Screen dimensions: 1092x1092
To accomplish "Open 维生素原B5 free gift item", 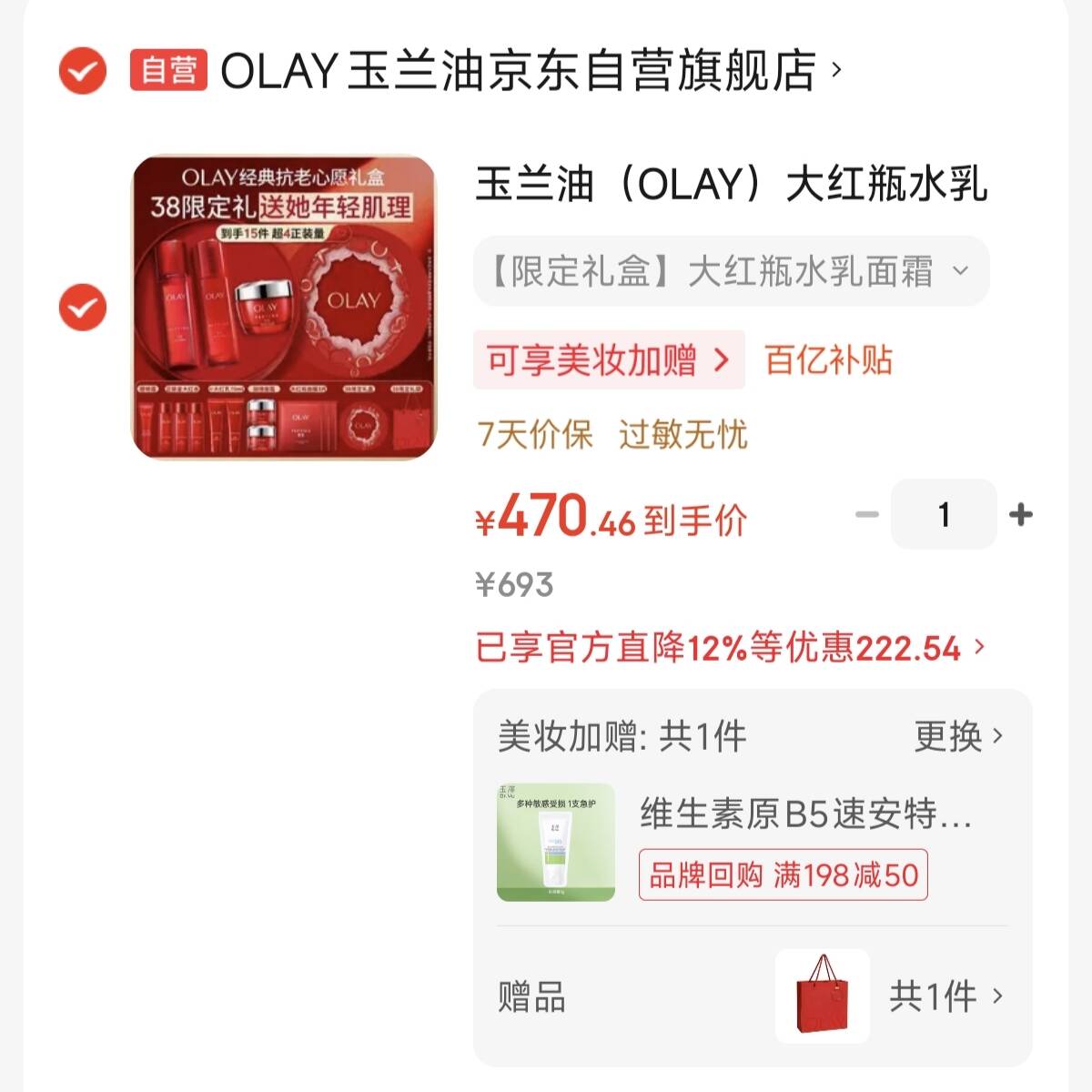I will (805, 814).
